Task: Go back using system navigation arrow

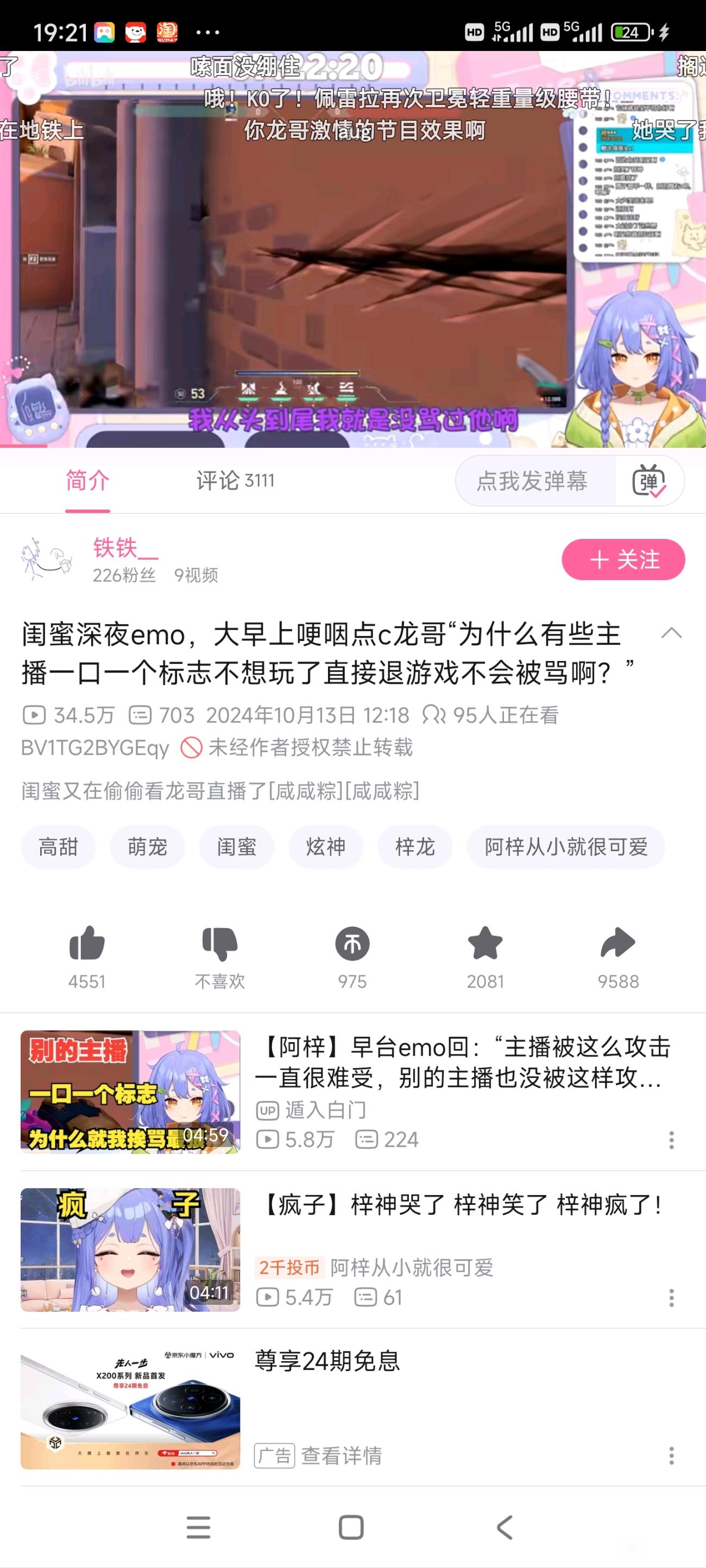Action: pos(505,1527)
